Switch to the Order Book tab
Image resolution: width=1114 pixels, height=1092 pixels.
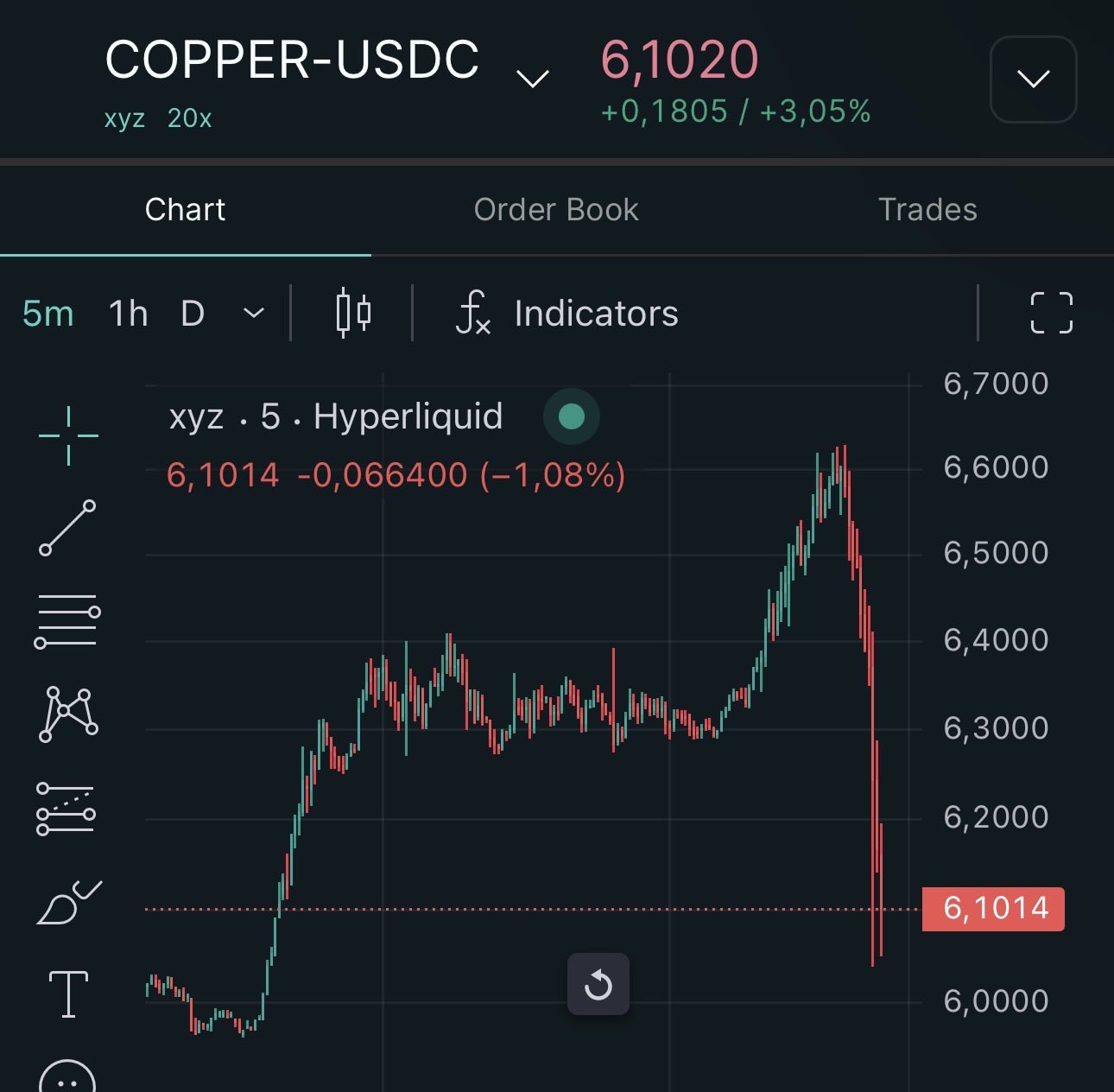(555, 210)
